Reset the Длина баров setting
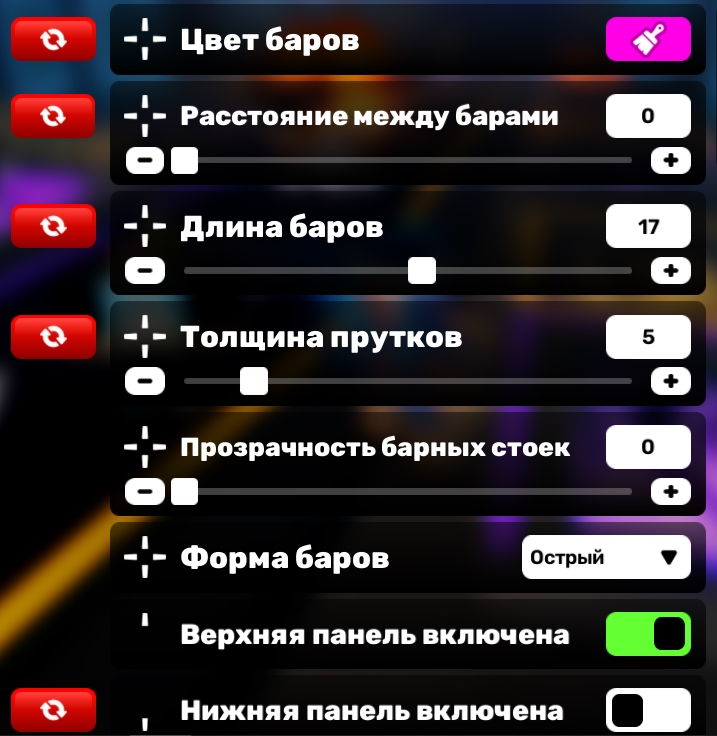This screenshot has width=717, height=736. pos(52,227)
